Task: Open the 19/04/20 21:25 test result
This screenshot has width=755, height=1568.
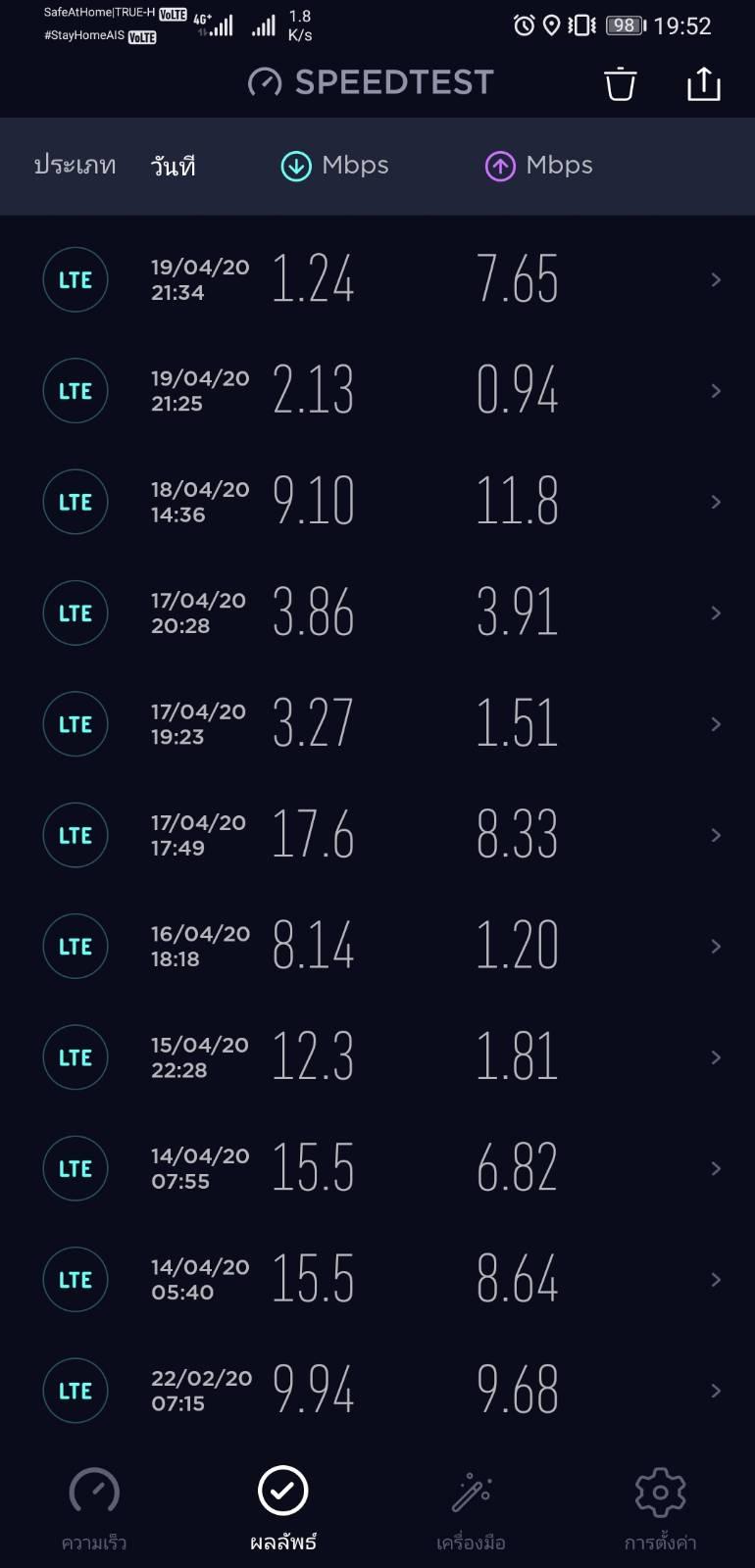Action: point(377,391)
